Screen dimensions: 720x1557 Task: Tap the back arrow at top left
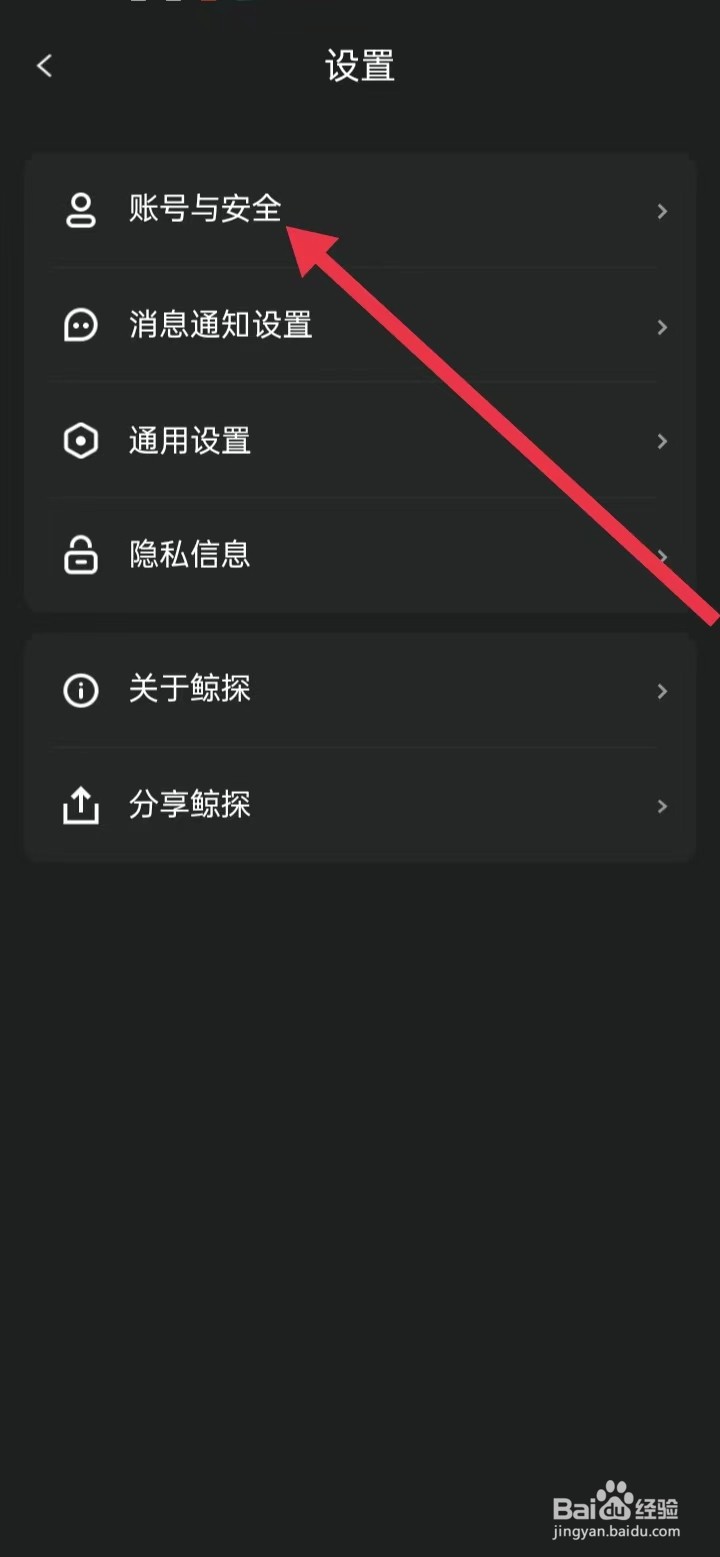pyautogui.click(x=44, y=65)
